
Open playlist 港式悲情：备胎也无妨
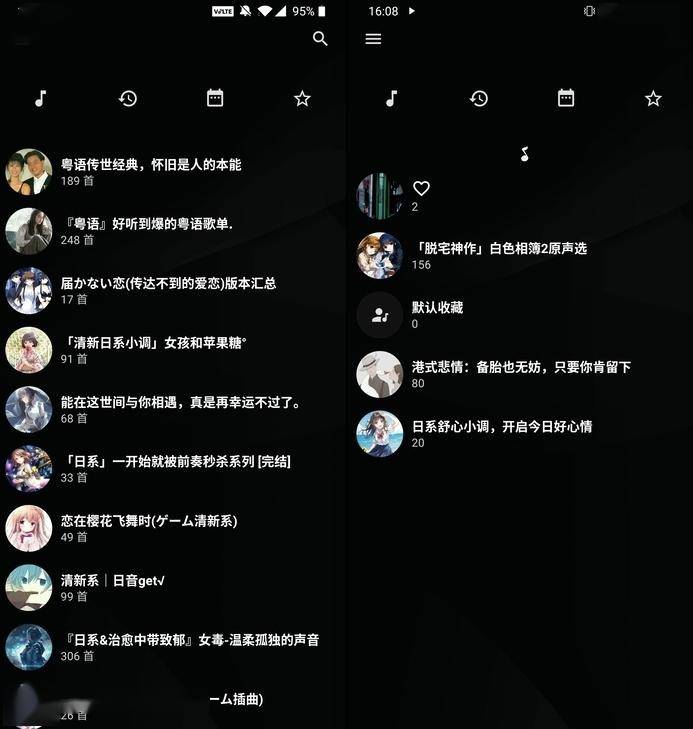pyautogui.click(x=520, y=374)
